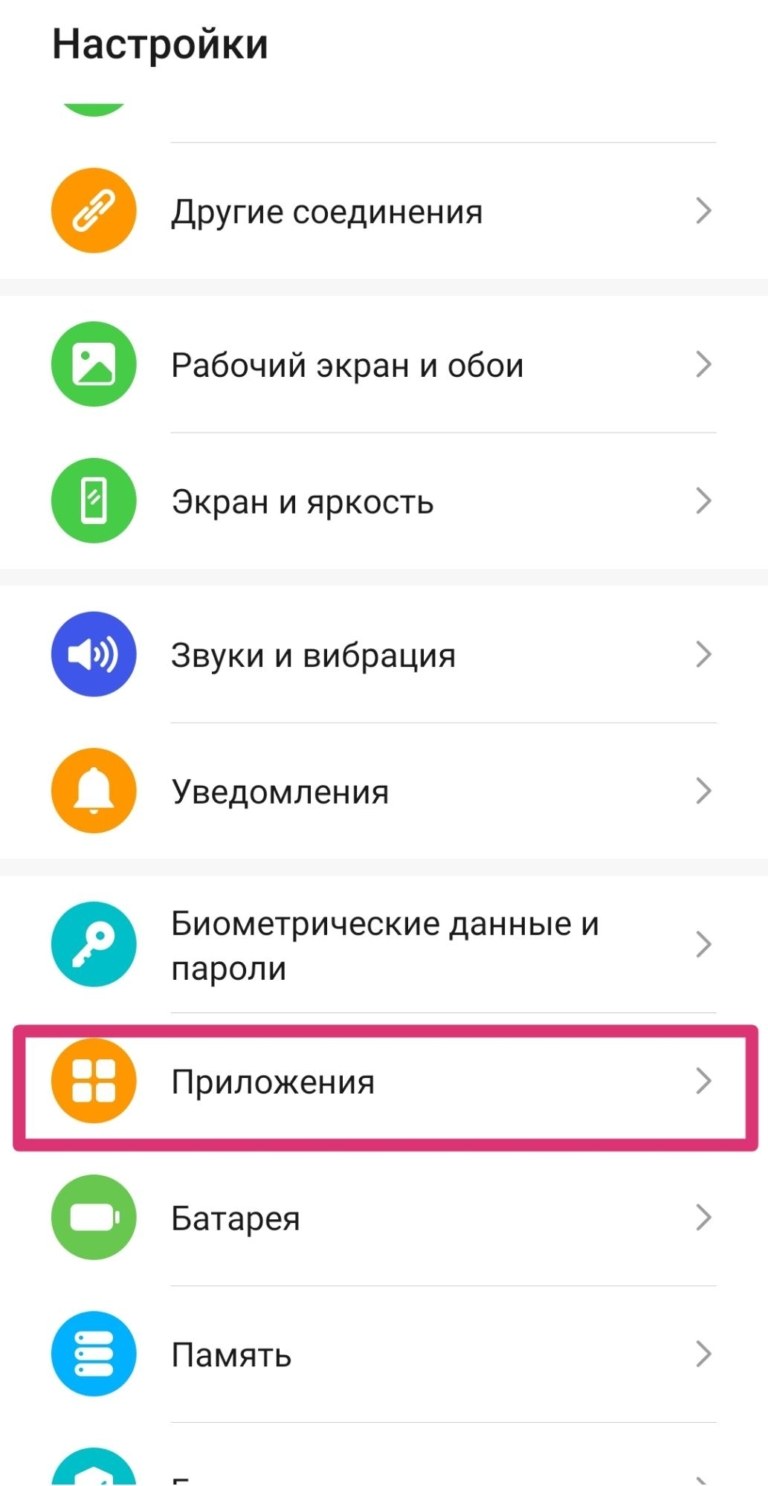Image resolution: width=768 pixels, height=1486 pixels.
Task: Open Биометрические данные и пароли
Action: 384,945
